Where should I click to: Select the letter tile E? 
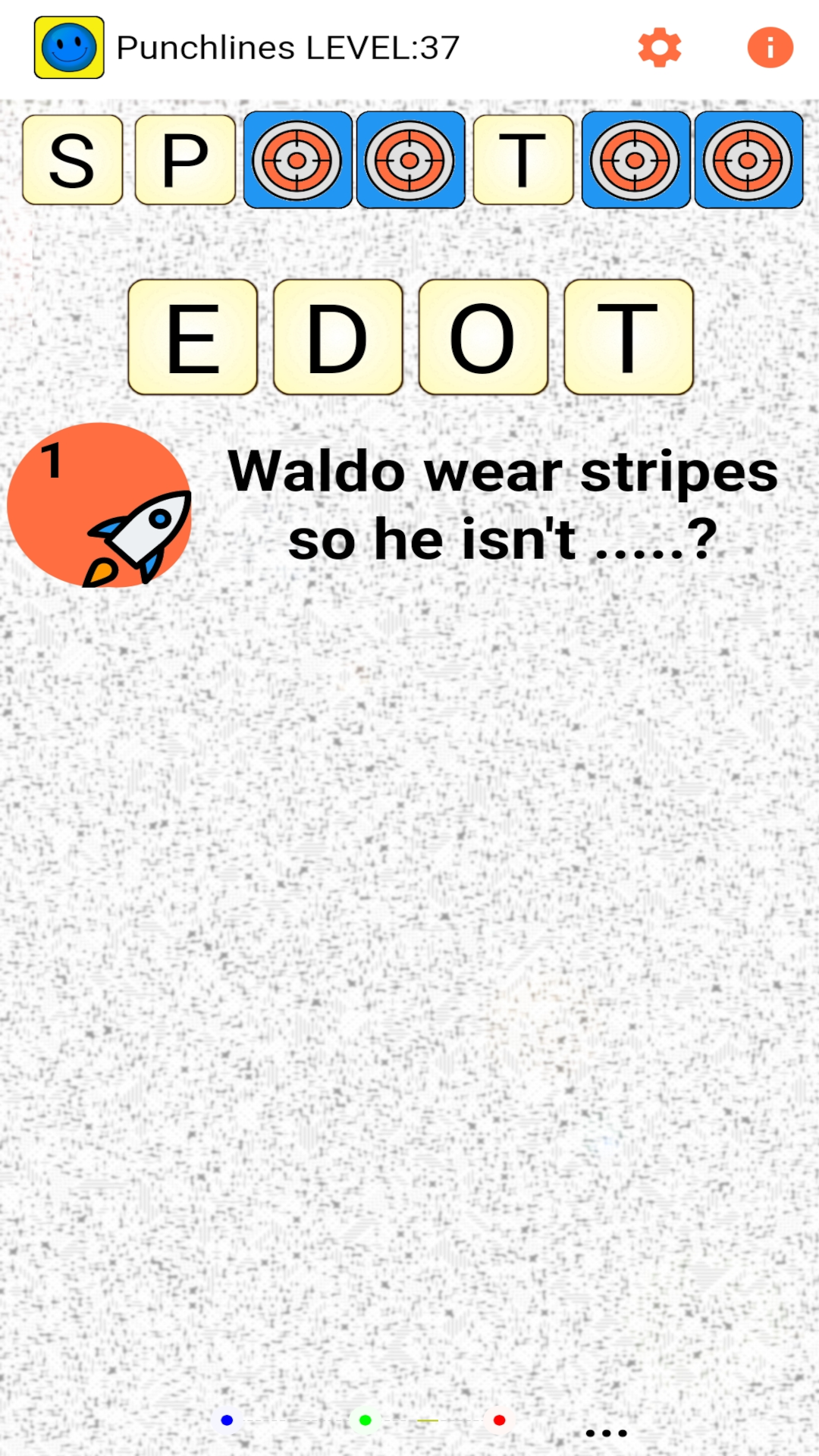(x=193, y=337)
